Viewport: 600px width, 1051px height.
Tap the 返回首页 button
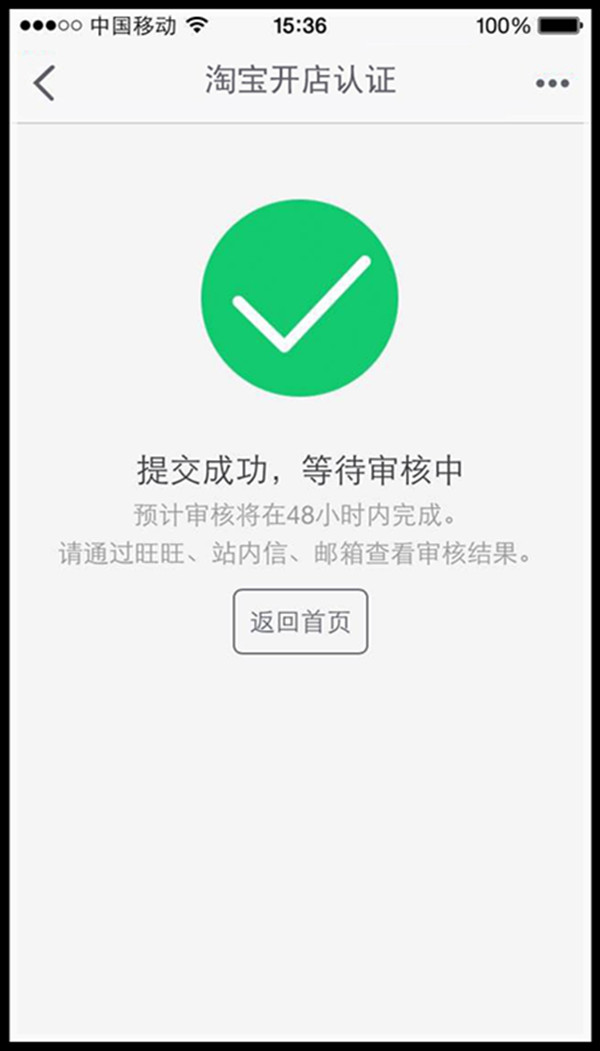click(301, 622)
